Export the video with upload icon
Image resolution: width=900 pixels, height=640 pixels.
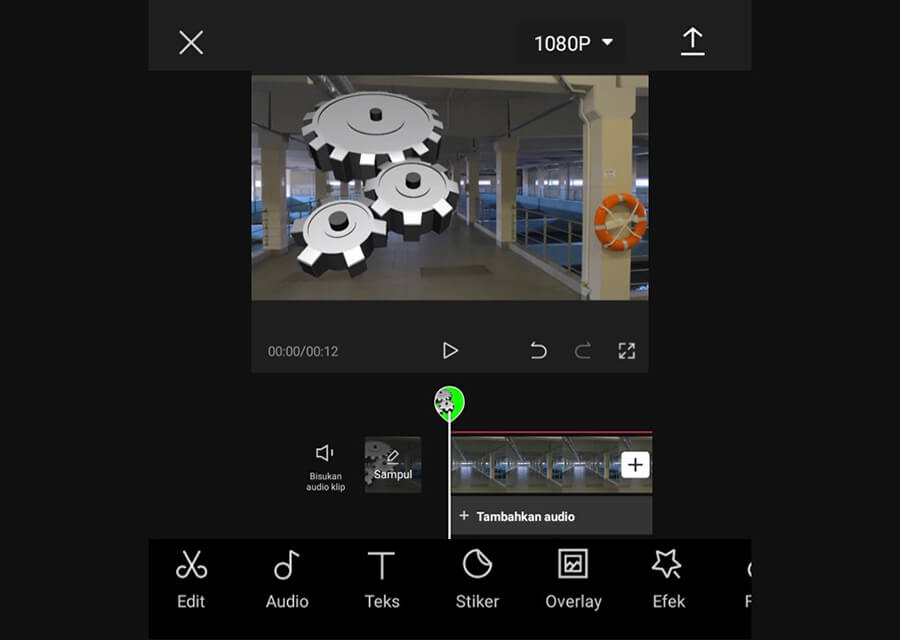click(x=692, y=42)
